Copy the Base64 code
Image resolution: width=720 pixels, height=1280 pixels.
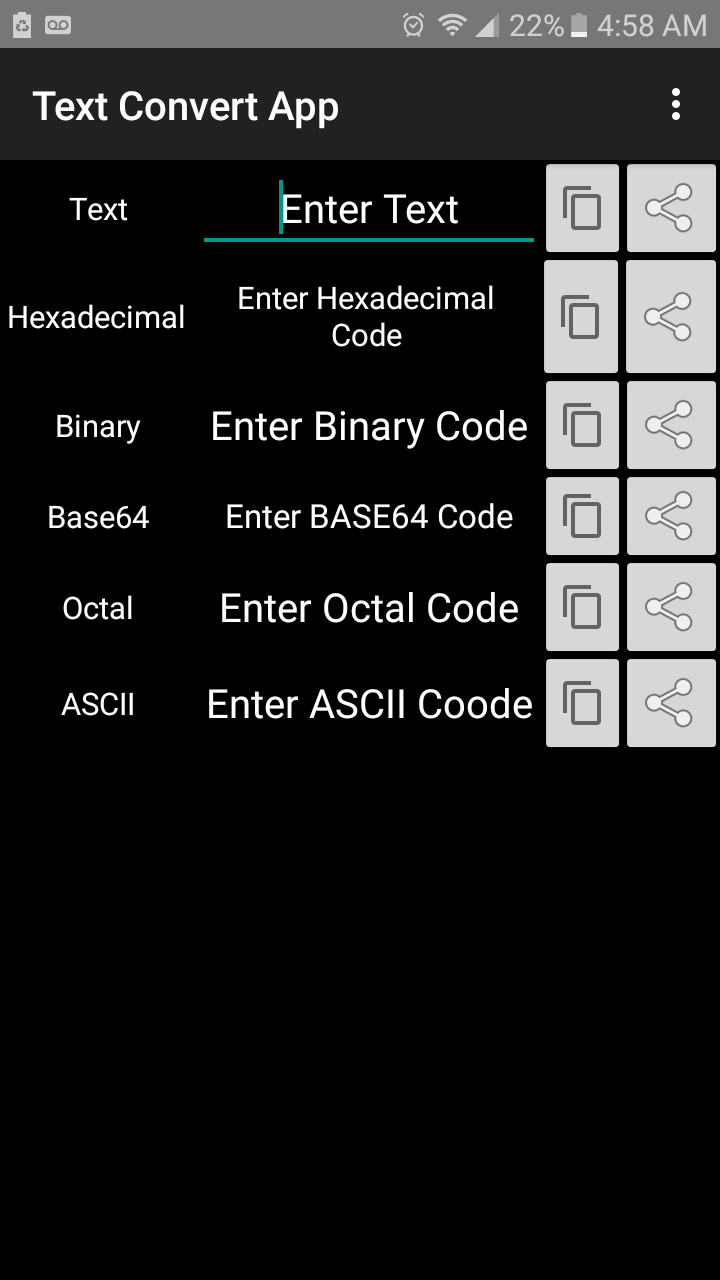tap(582, 516)
